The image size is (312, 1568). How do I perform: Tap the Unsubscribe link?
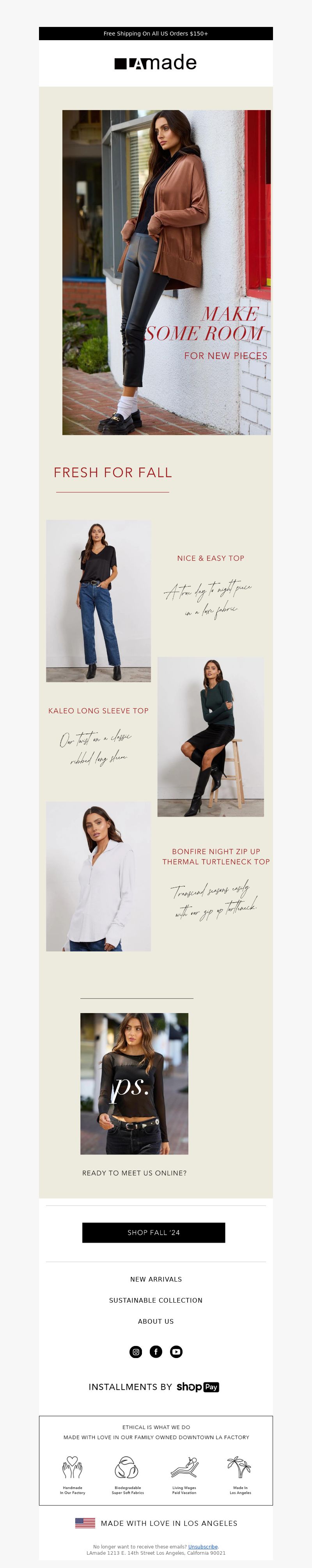pyautogui.click(x=202, y=1546)
